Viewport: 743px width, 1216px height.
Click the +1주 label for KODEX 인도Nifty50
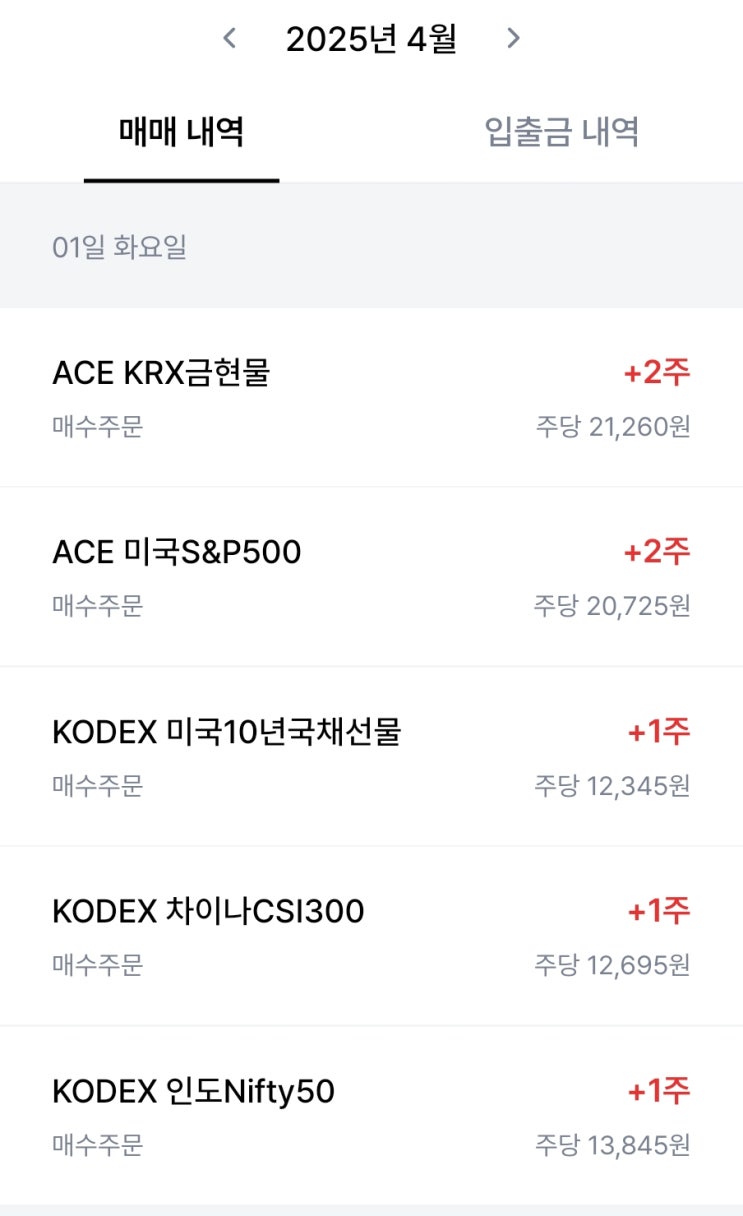tap(661, 1089)
